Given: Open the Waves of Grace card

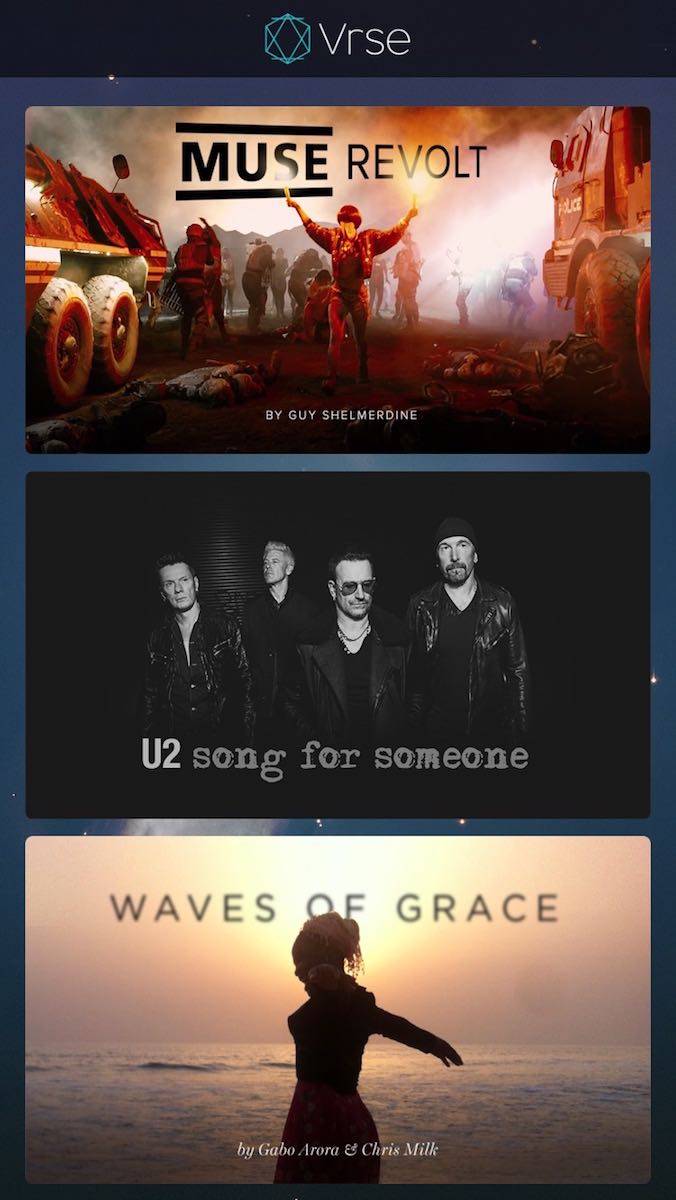Looking at the screenshot, I should (337, 1010).
